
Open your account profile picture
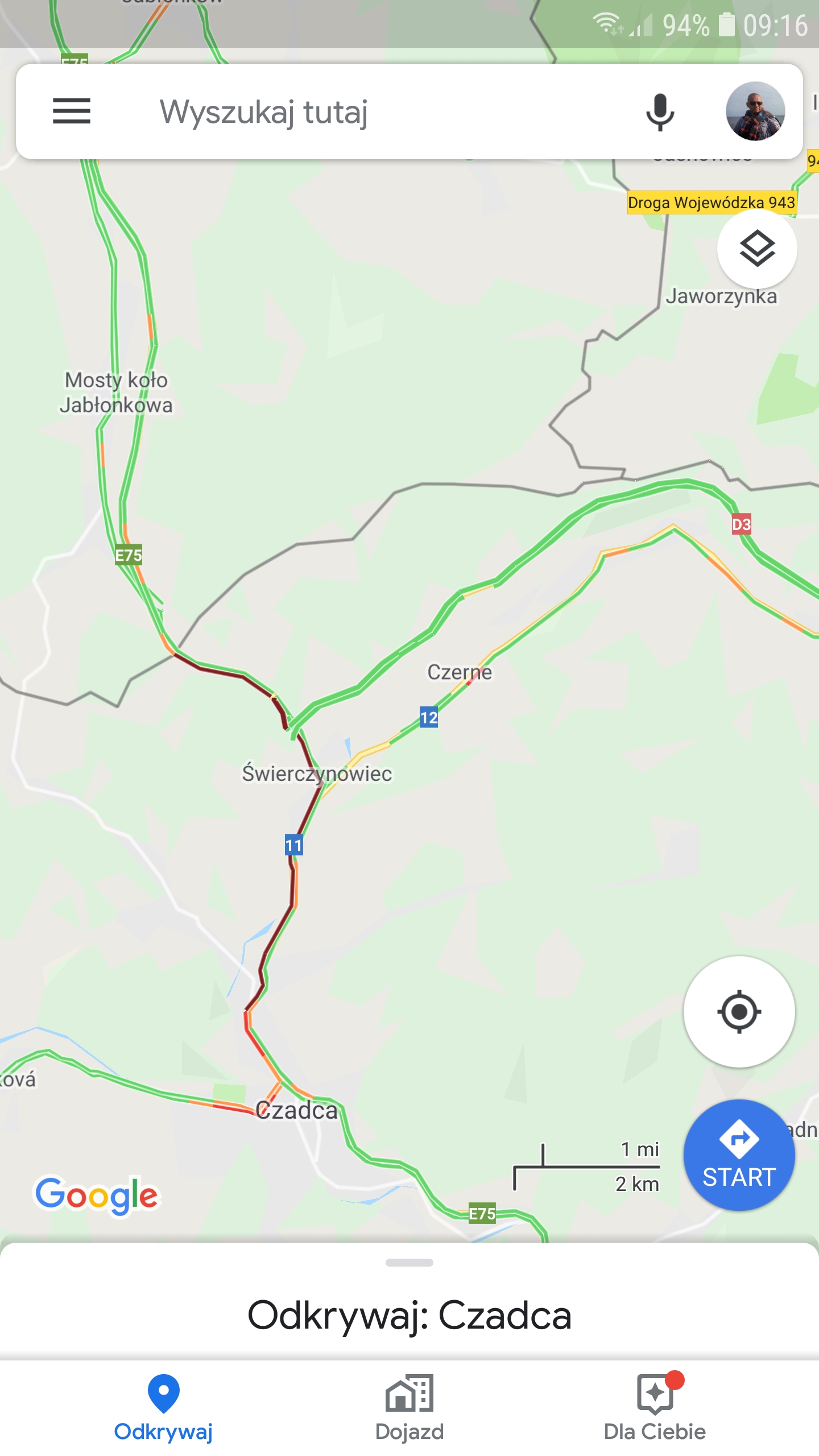click(x=755, y=112)
